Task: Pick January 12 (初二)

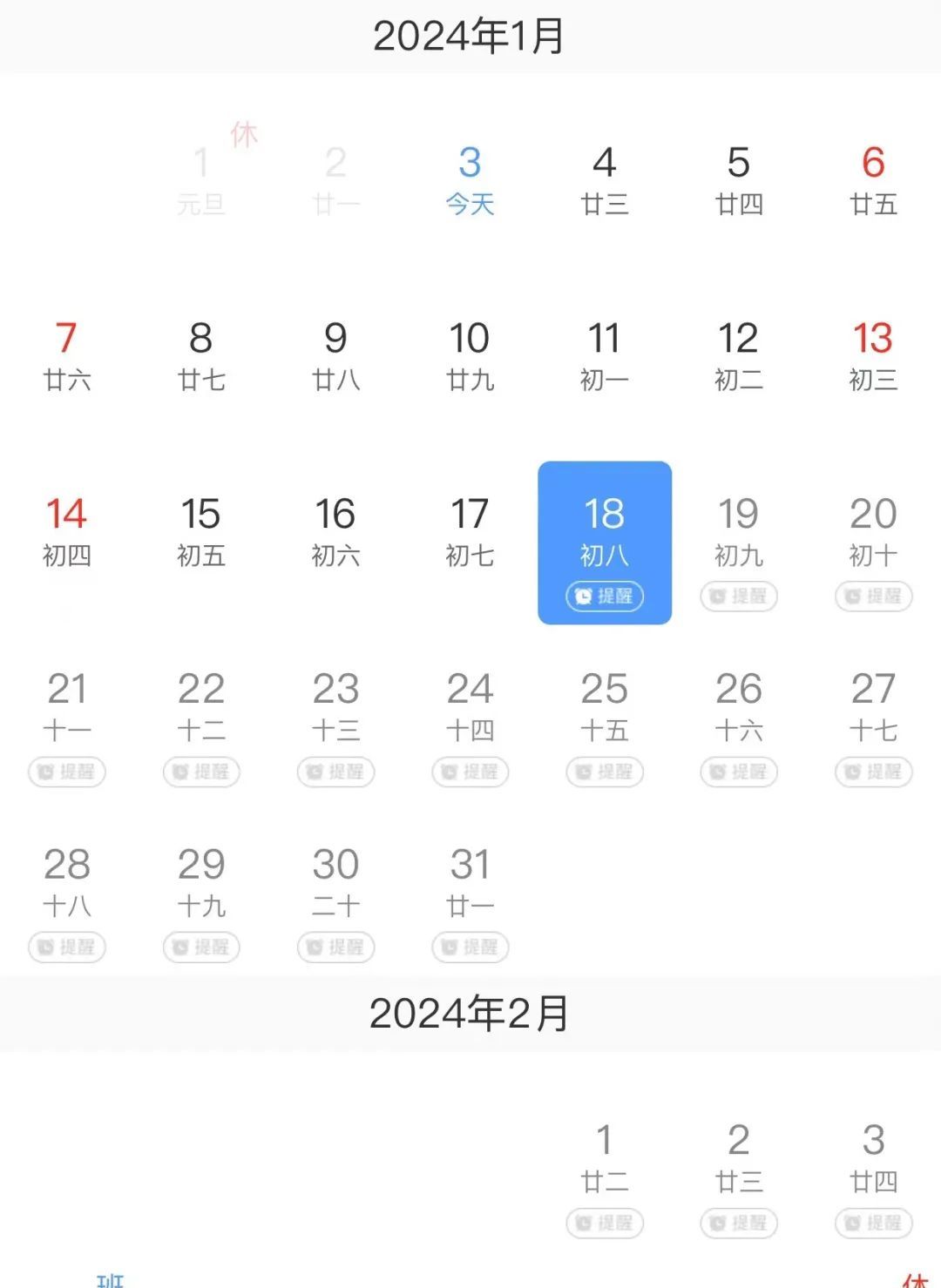Action: (738, 354)
